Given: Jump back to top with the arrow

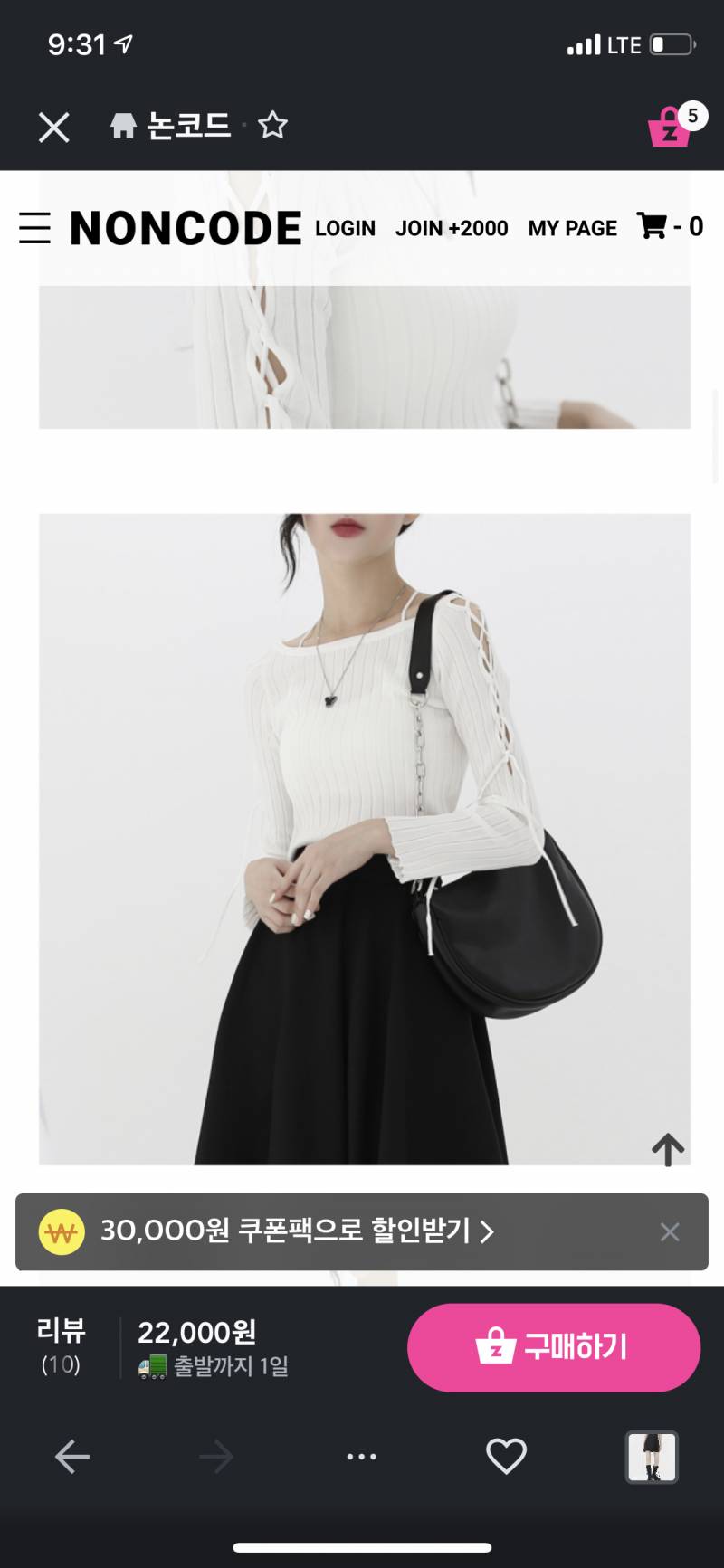Looking at the screenshot, I should click(668, 1149).
